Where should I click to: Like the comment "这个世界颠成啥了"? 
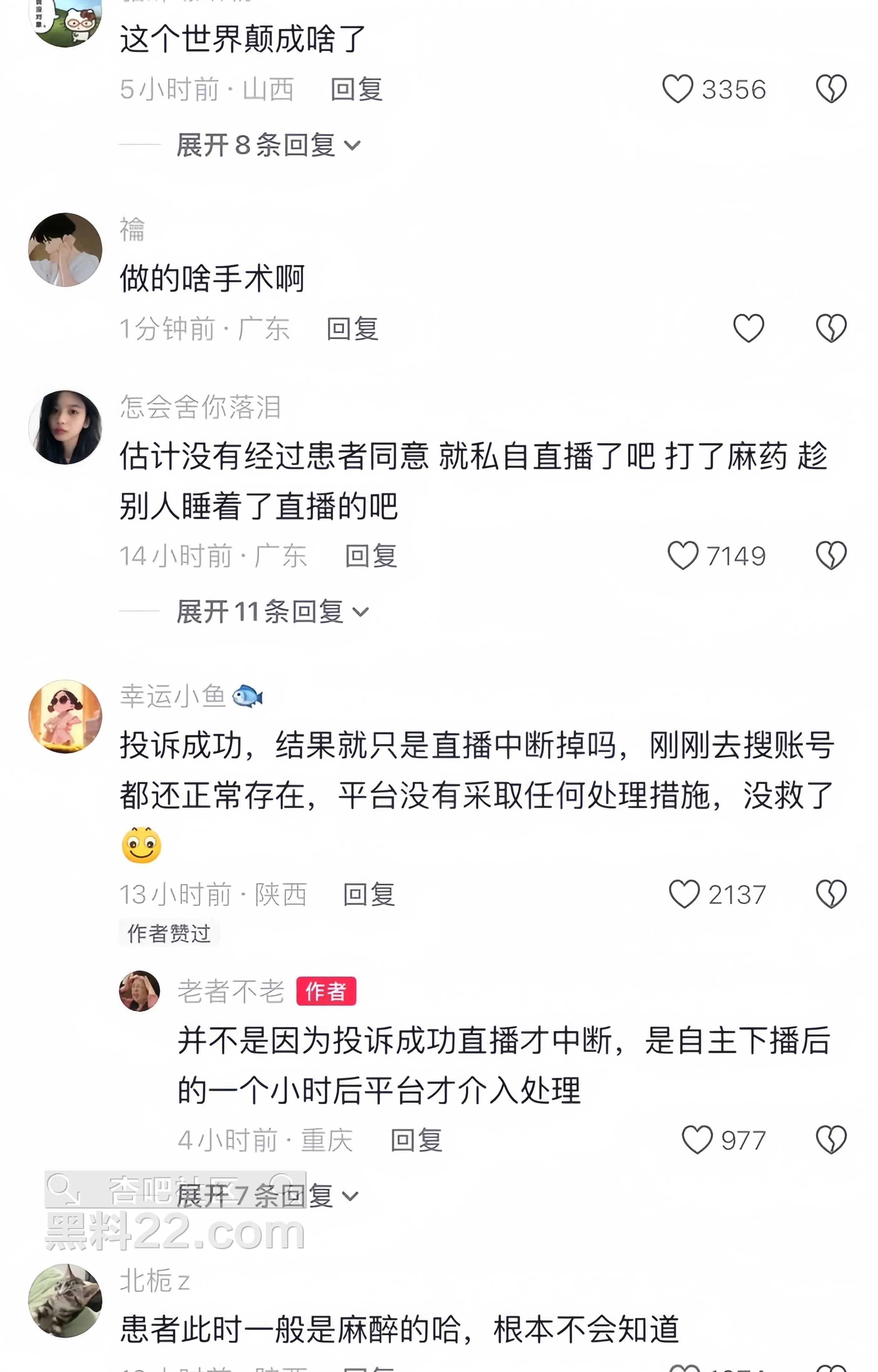coord(677,89)
